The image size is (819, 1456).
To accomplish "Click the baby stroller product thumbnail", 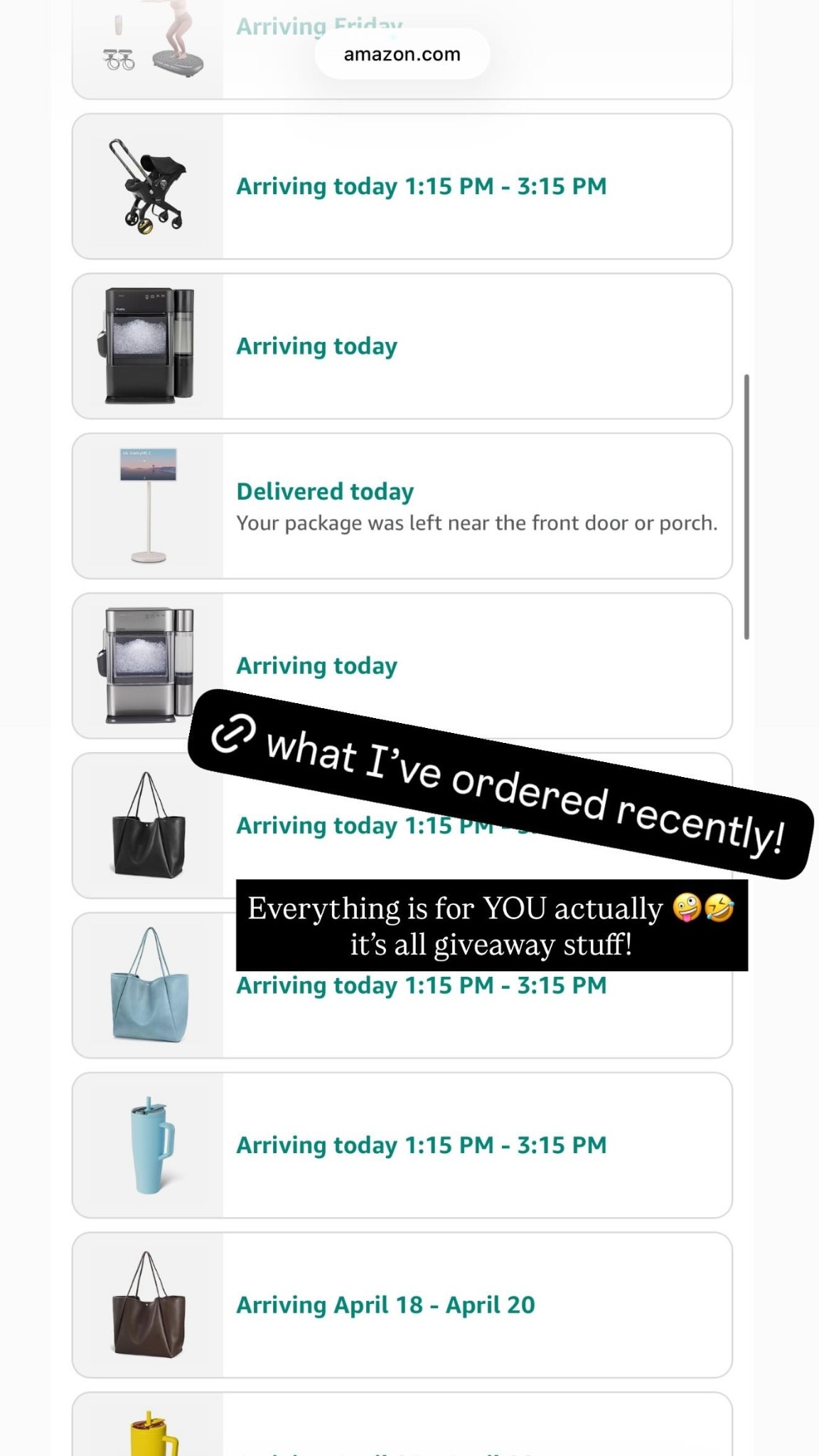I will pos(147,187).
